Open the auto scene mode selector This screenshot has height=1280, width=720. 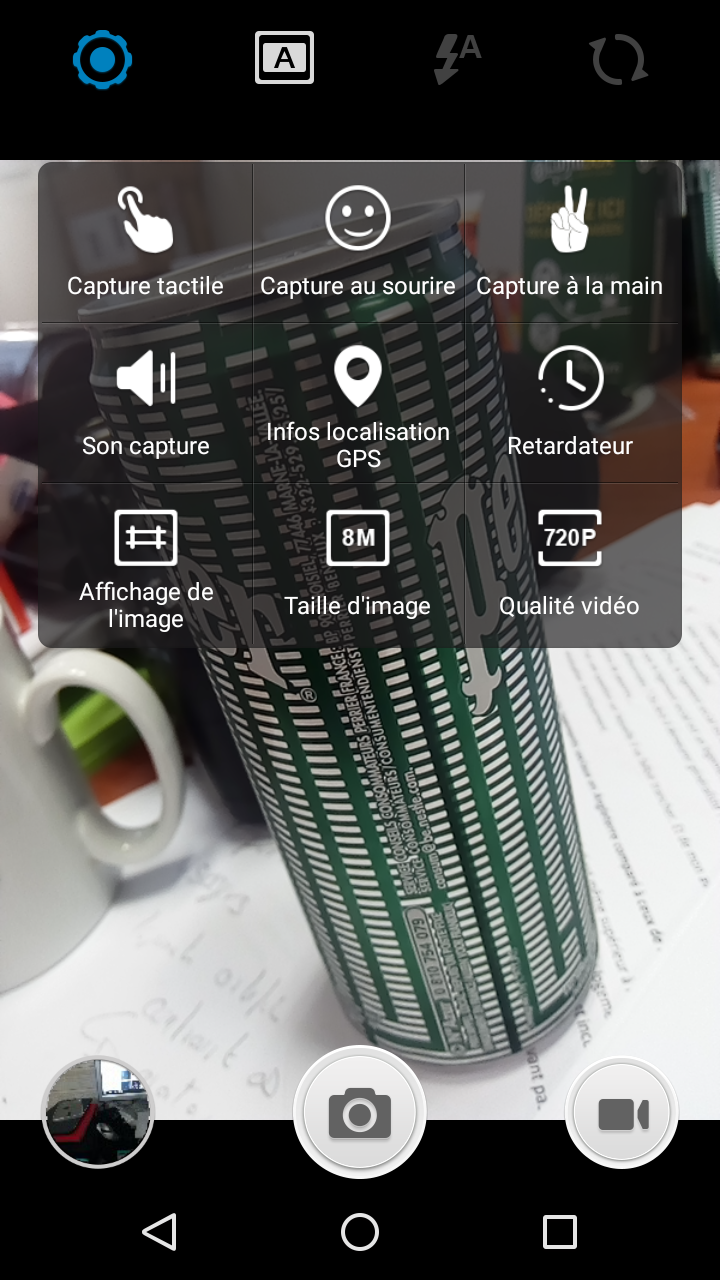click(285, 59)
